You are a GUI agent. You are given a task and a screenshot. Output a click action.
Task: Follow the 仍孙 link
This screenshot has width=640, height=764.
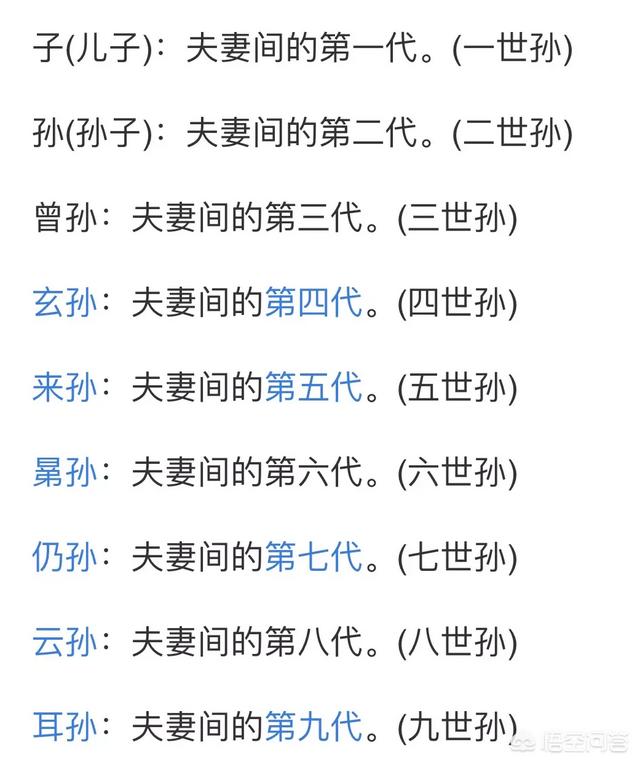pyautogui.click(x=65, y=557)
